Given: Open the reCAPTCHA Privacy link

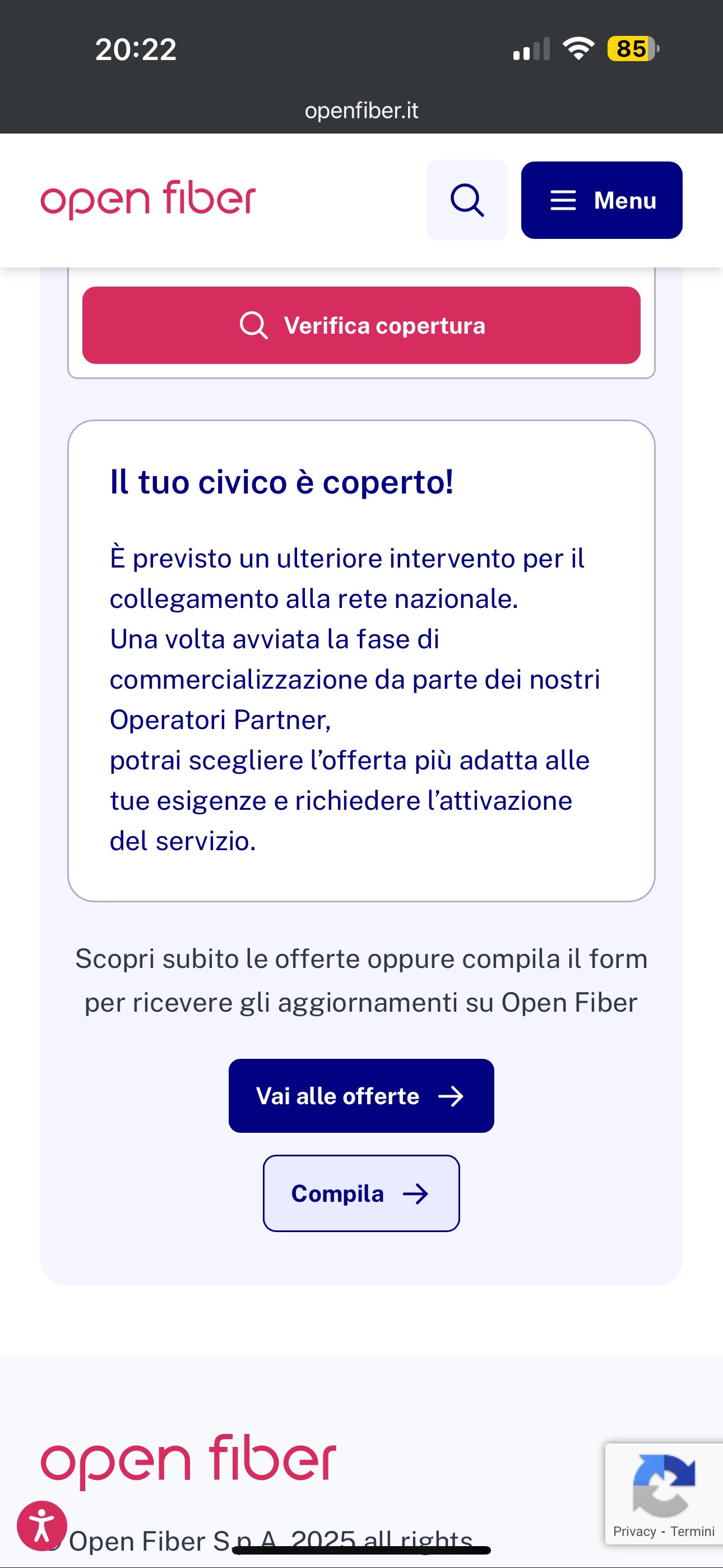Looking at the screenshot, I should coord(634,1532).
